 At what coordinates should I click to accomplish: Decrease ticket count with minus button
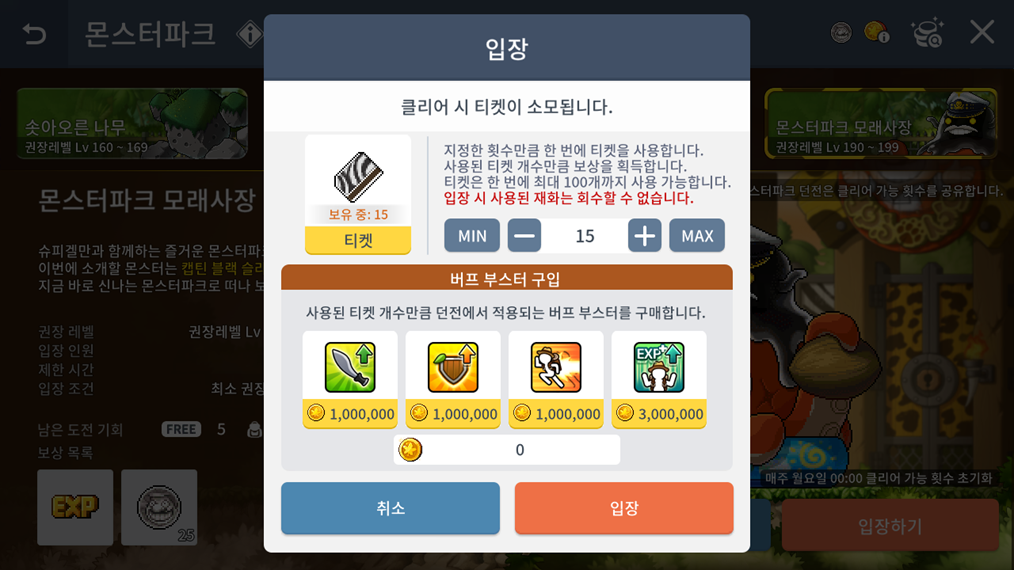pos(524,236)
